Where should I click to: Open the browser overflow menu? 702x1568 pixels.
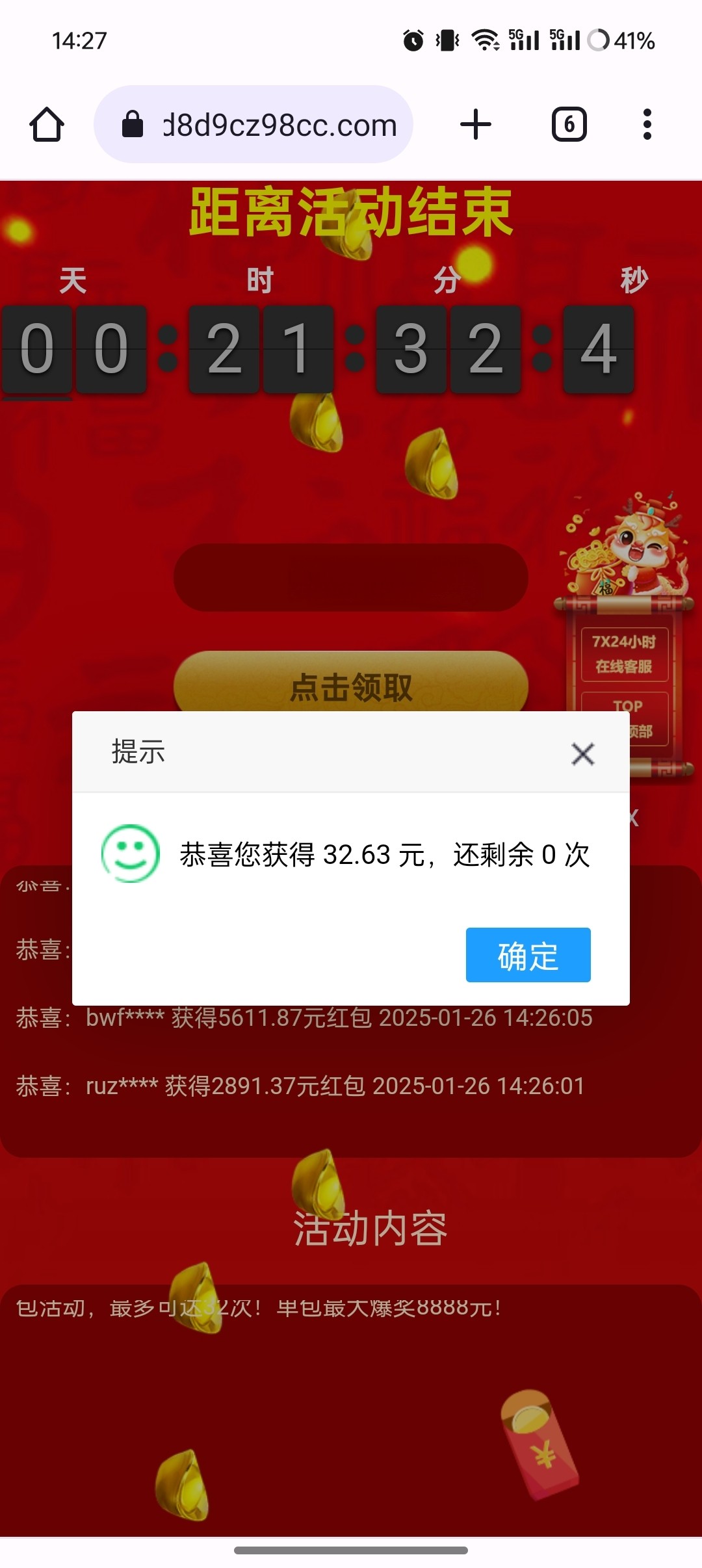click(x=647, y=124)
